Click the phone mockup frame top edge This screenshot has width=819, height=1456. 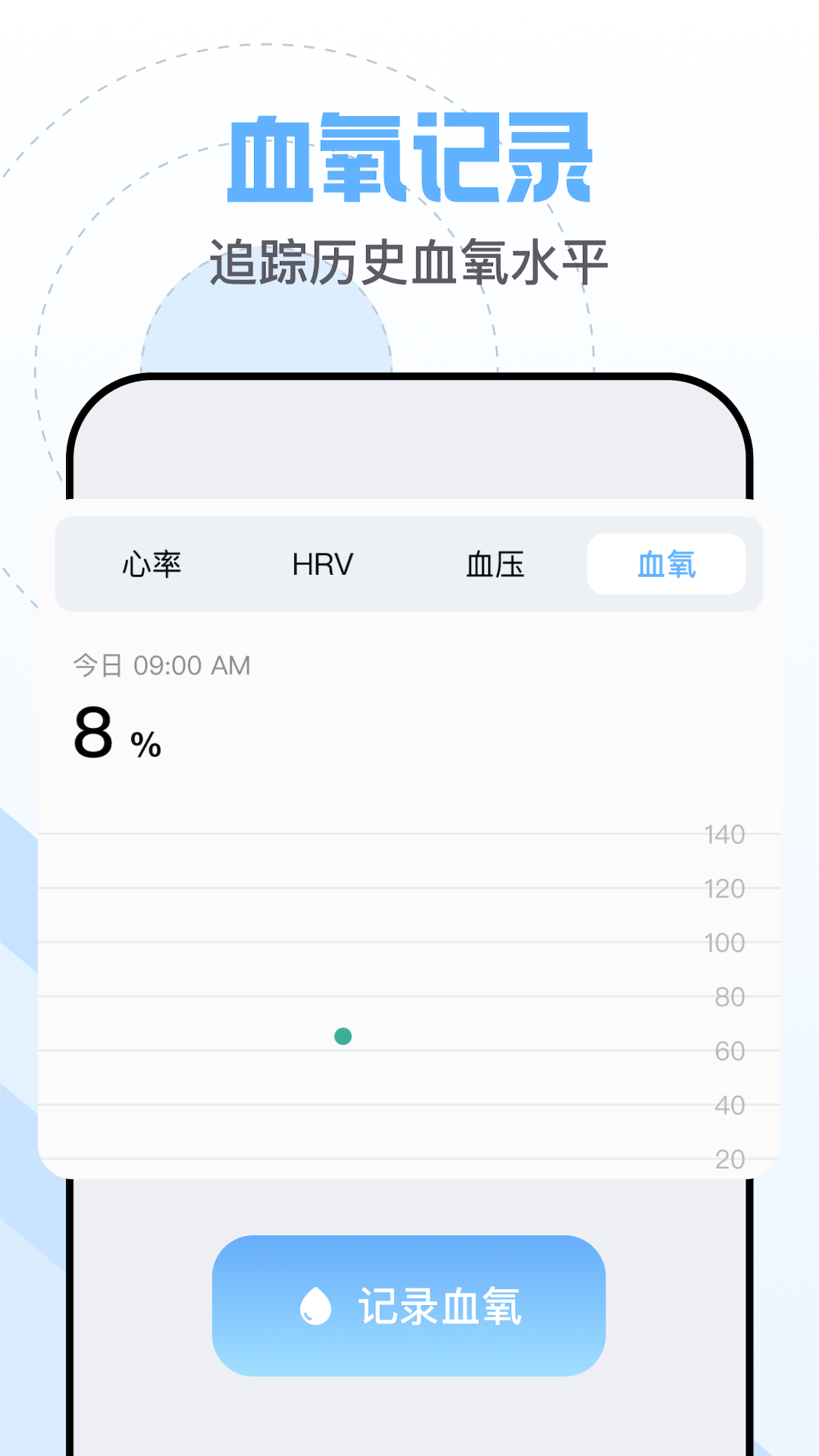click(409, 375)
